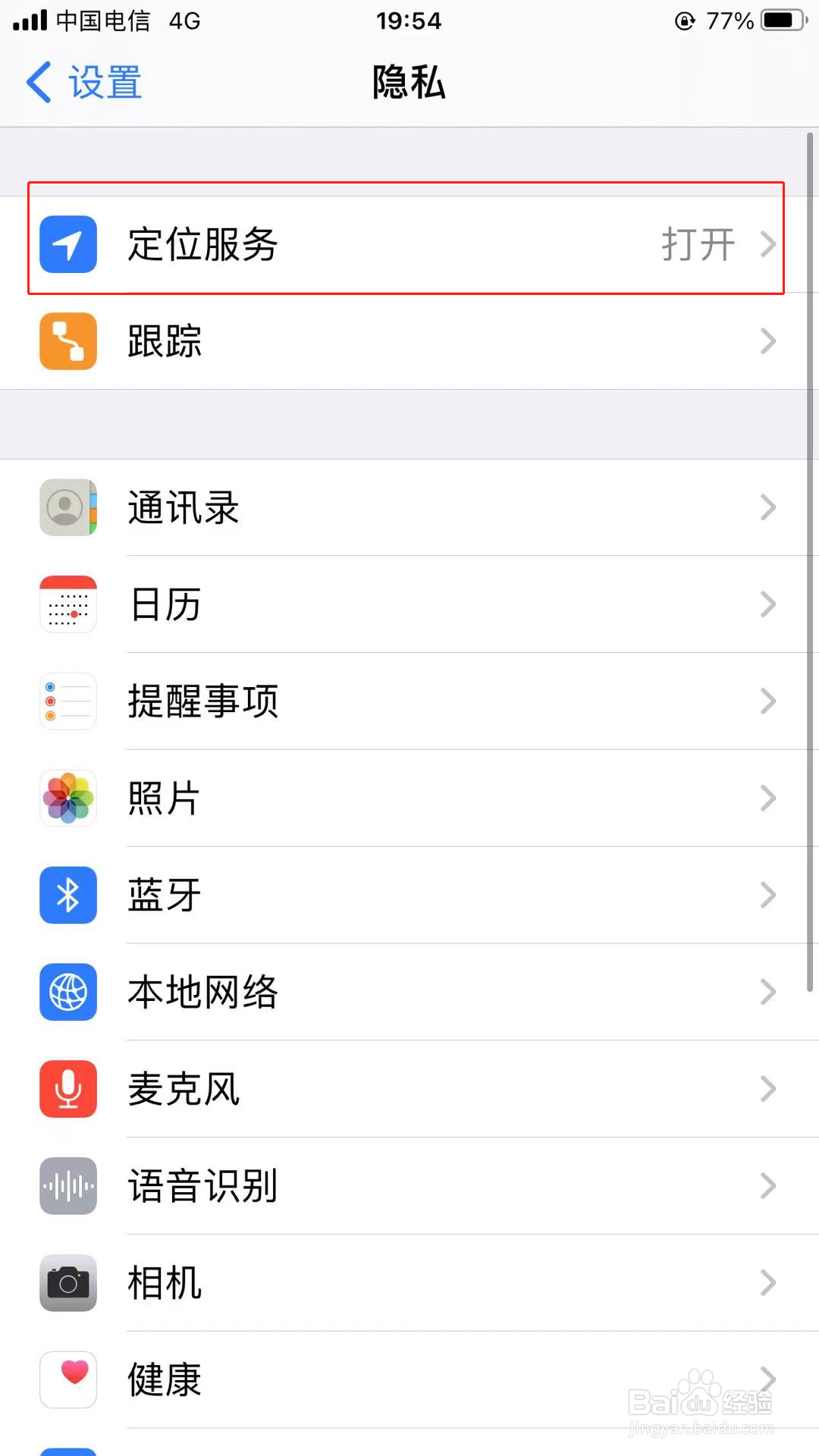Screen dimensions: 819x1456
Task: Tap the 提醒事项 reminders icon
Action: [67, 701]
